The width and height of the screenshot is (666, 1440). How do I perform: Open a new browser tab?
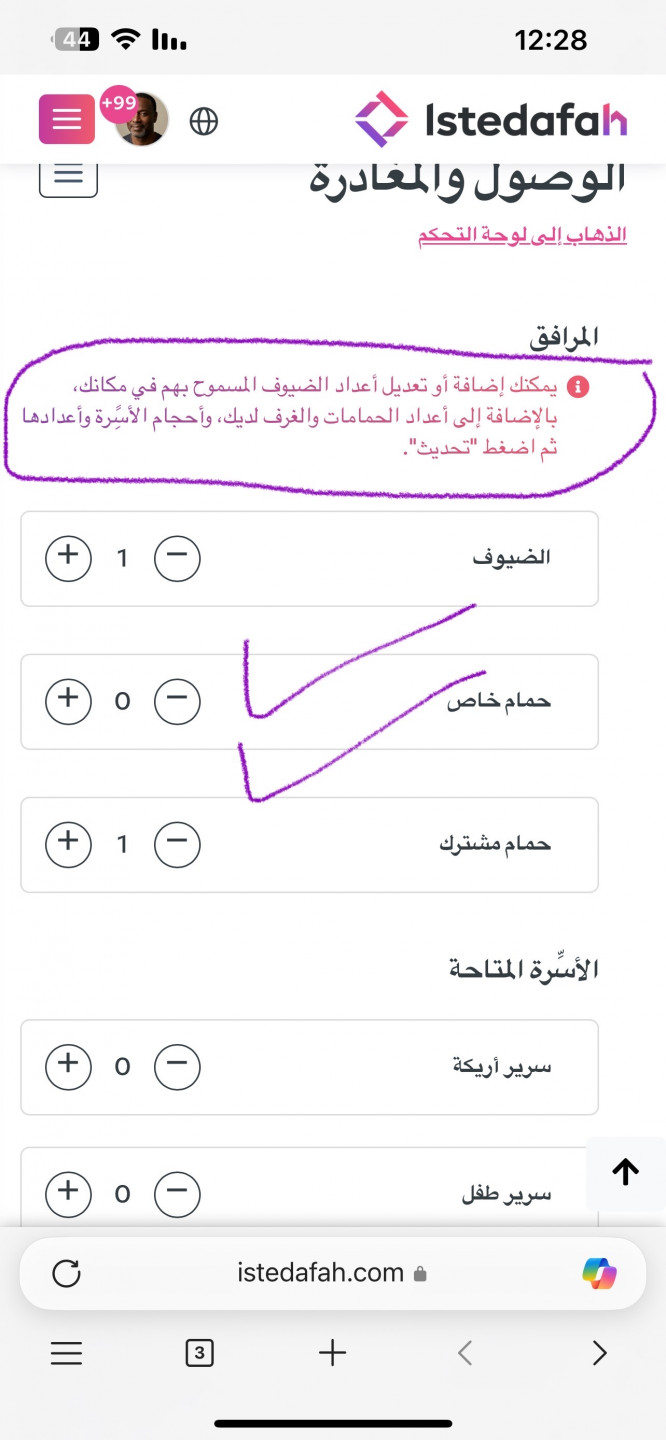click(332, 1354)
